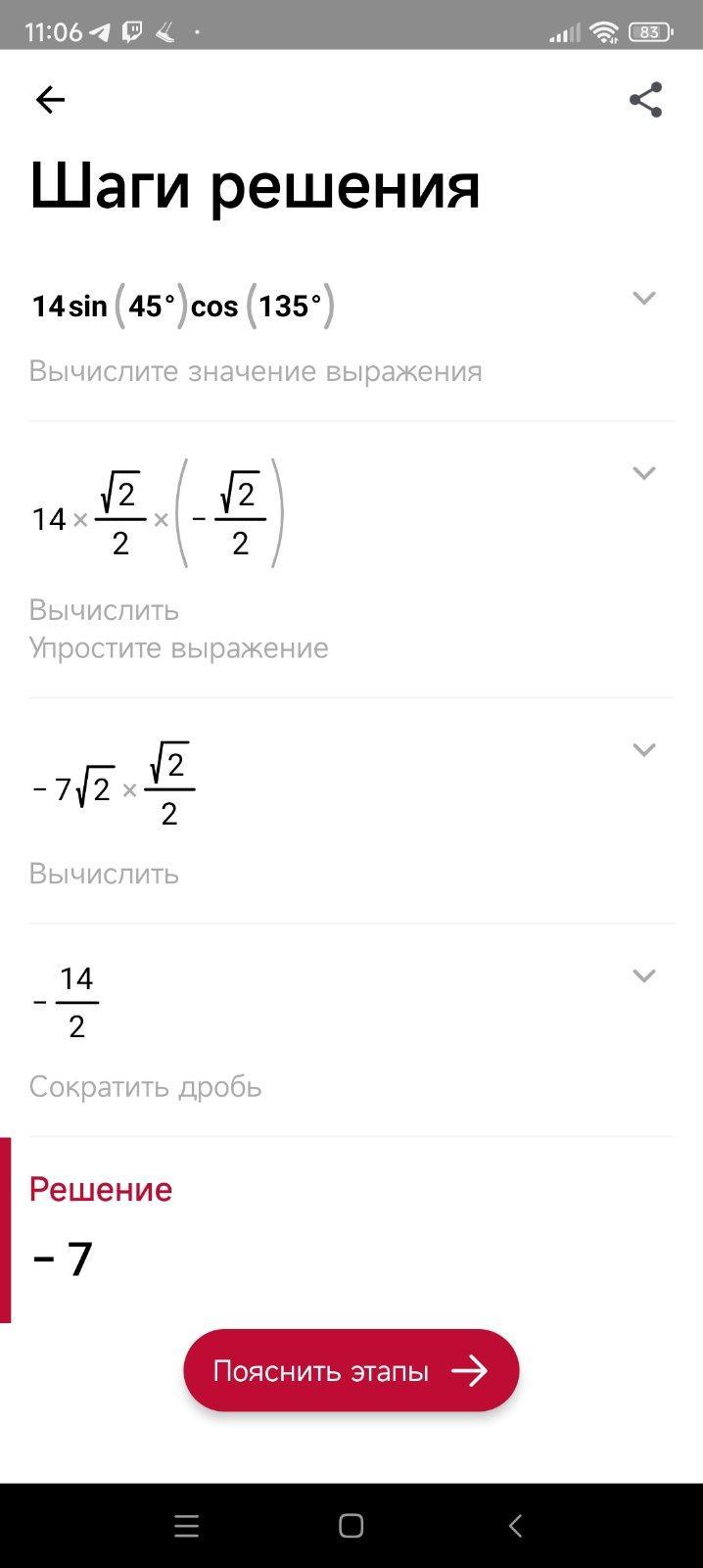
Task: Tap the Пояснить этапы button
Action: coord(351,1370)
